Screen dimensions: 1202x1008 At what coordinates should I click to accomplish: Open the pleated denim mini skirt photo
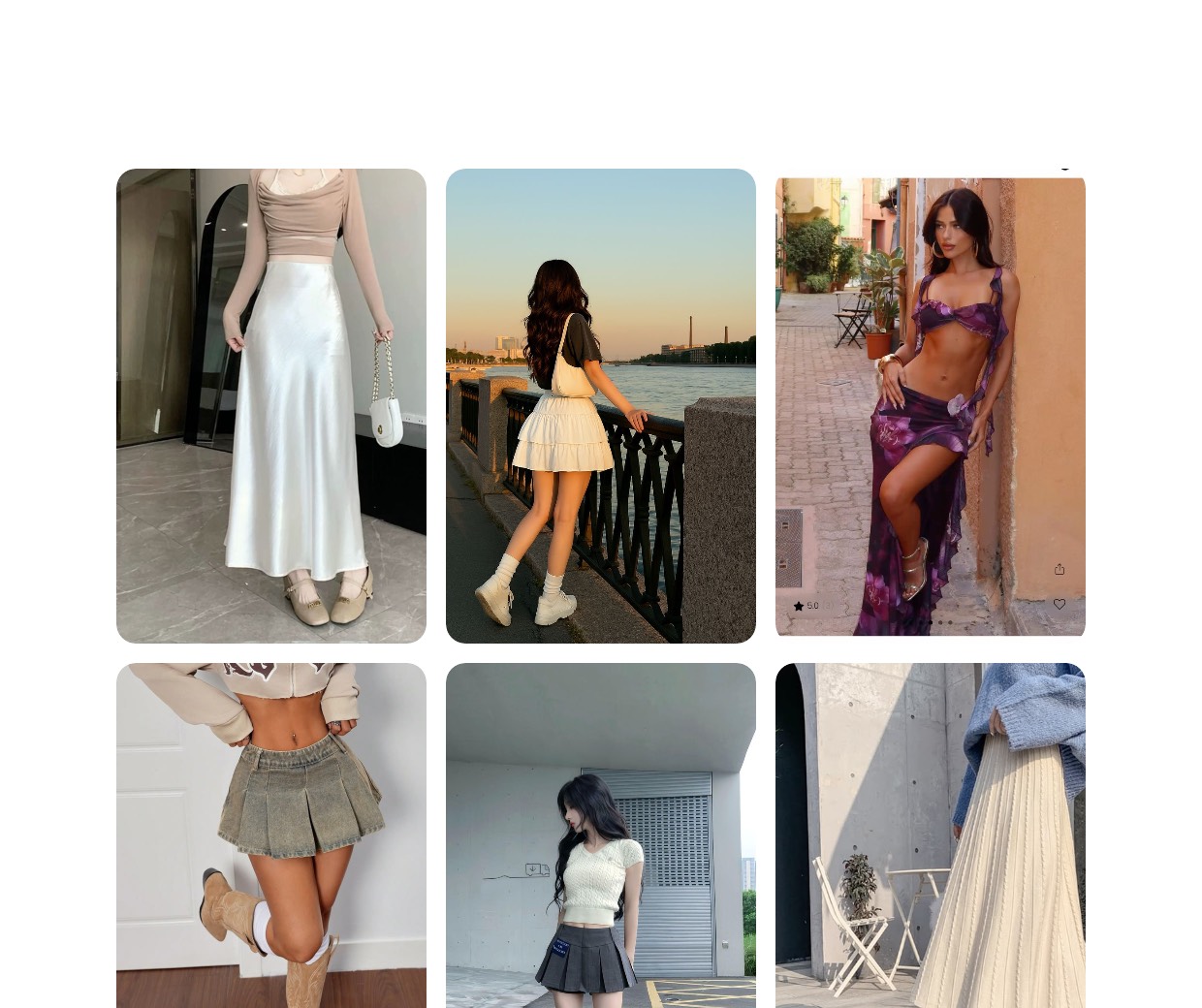[x=270, y=835]
